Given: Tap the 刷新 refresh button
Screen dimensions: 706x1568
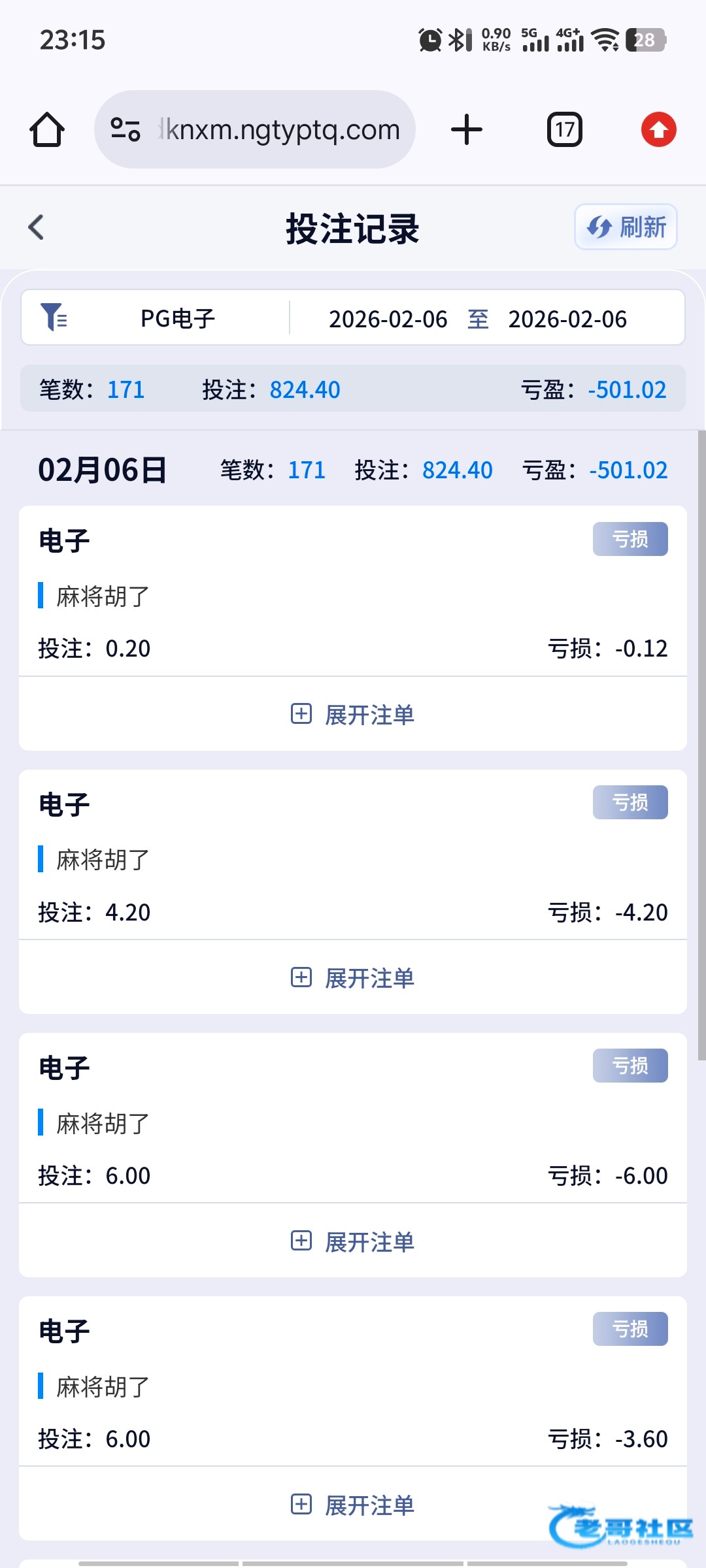Looking at the screenshot, I should (626, 227).
